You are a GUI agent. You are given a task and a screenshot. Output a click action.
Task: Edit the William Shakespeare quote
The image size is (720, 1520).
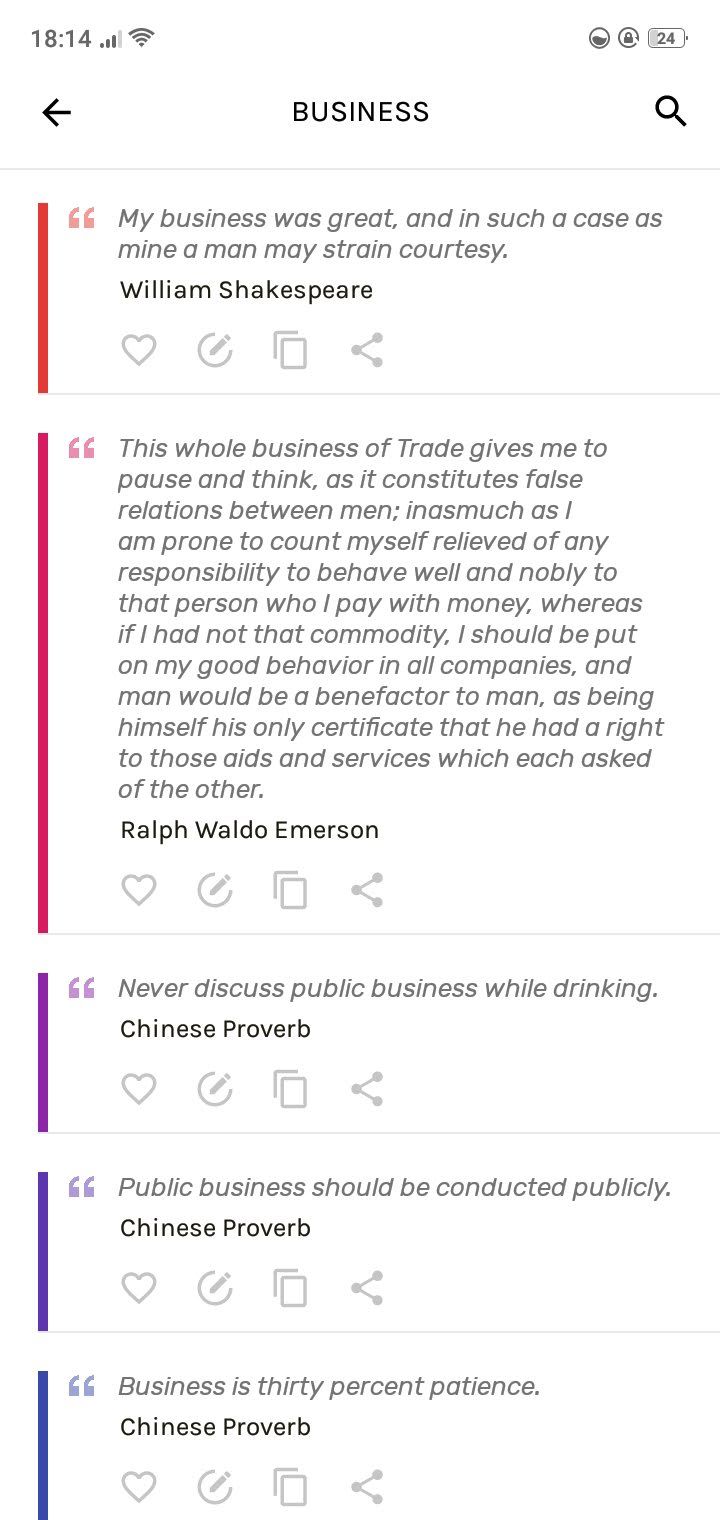214,350
